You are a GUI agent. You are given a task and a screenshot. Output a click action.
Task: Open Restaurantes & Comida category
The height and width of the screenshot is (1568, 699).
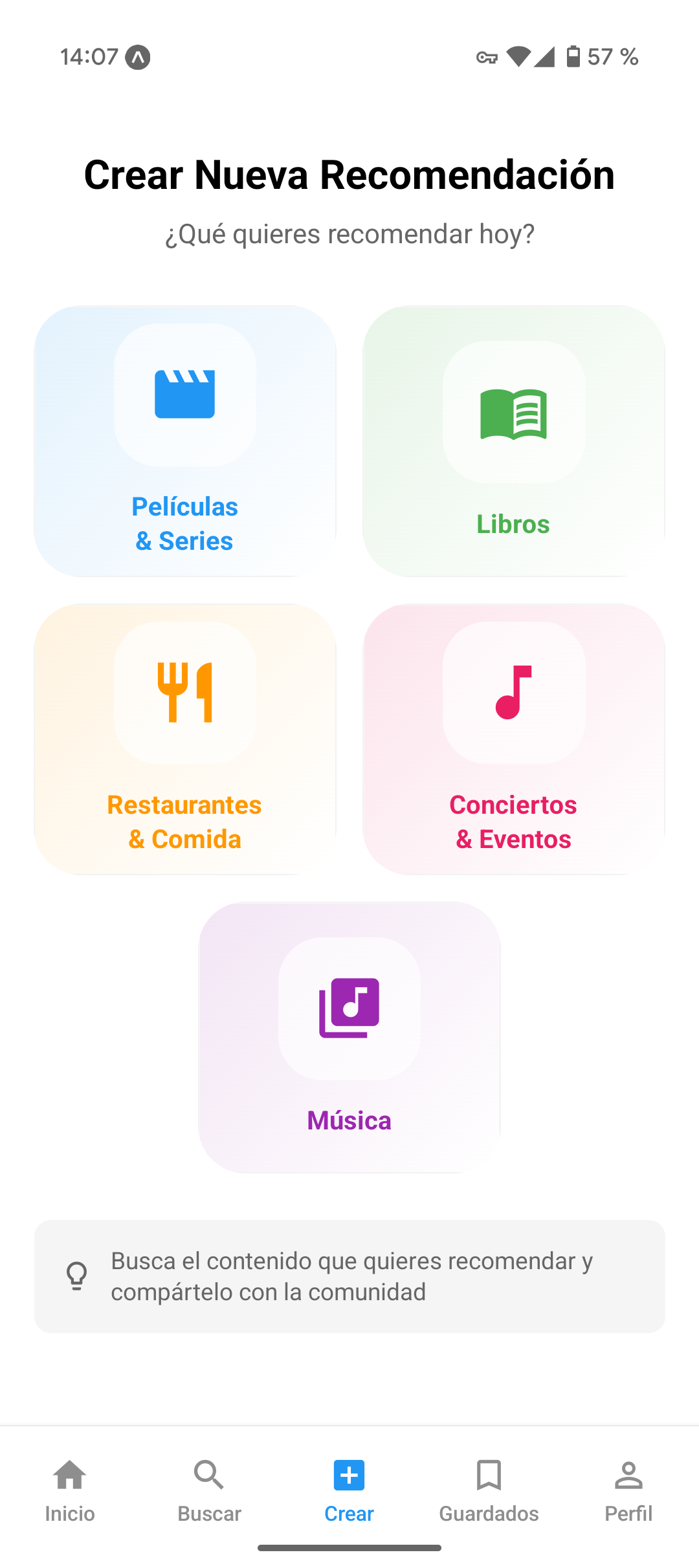[185, 739]
